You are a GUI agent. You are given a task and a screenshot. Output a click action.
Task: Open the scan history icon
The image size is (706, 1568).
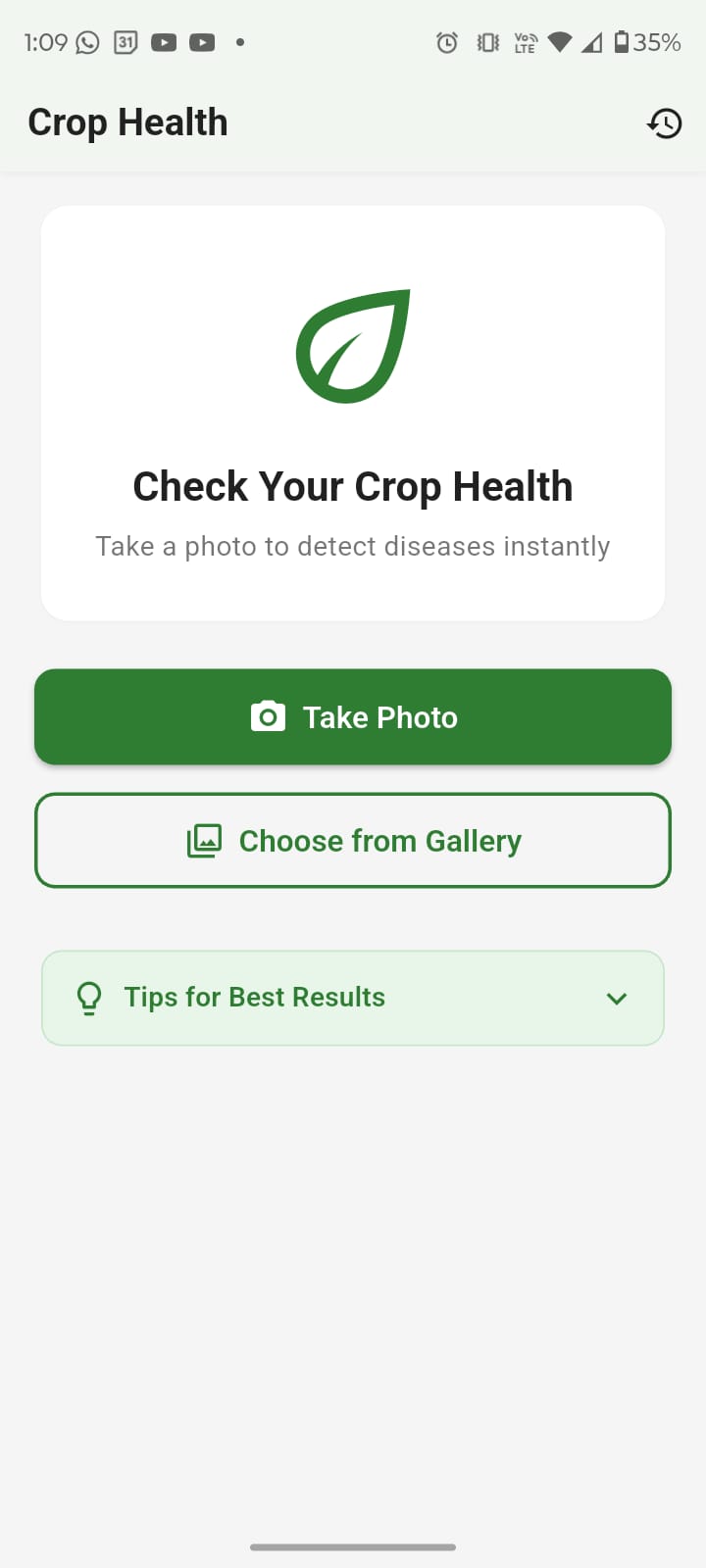coord(665,123)
